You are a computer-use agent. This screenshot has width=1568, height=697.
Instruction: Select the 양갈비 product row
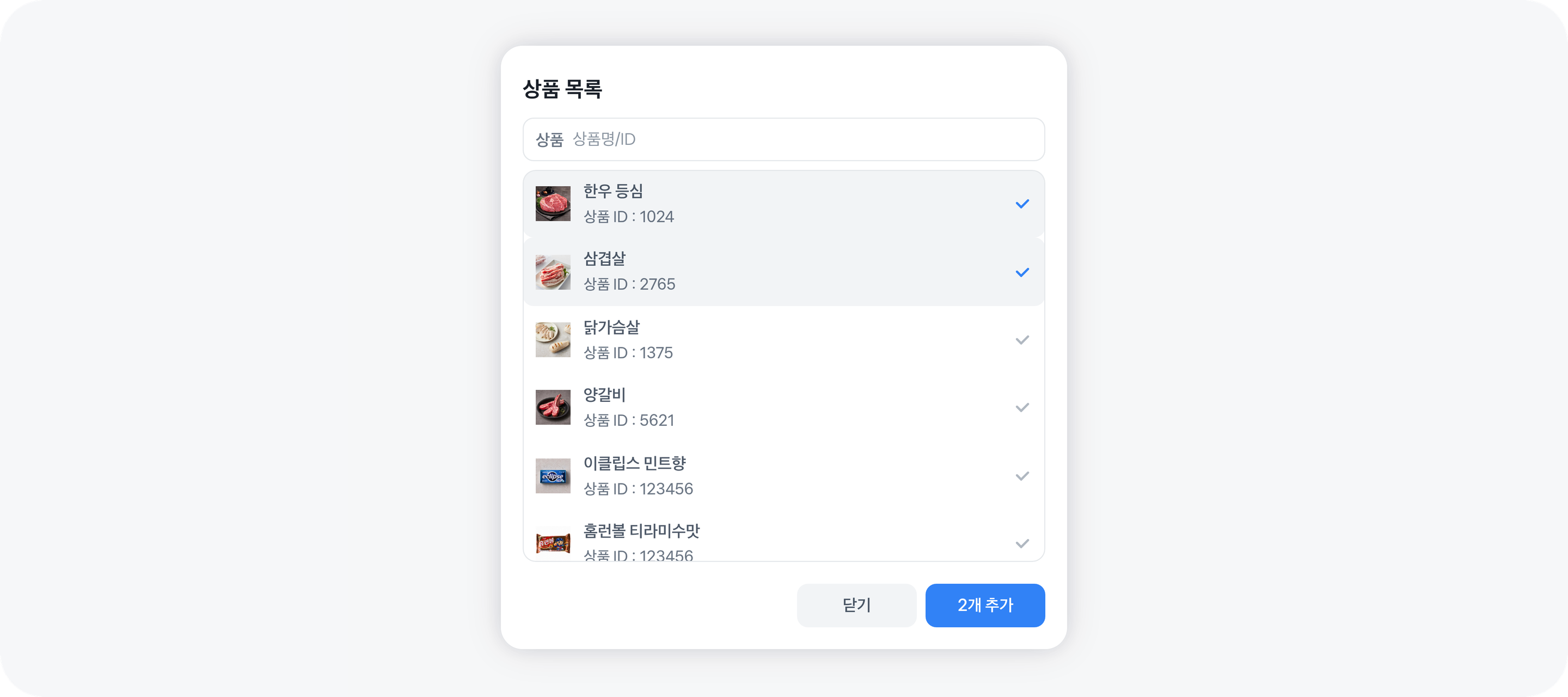click(783, 407)
